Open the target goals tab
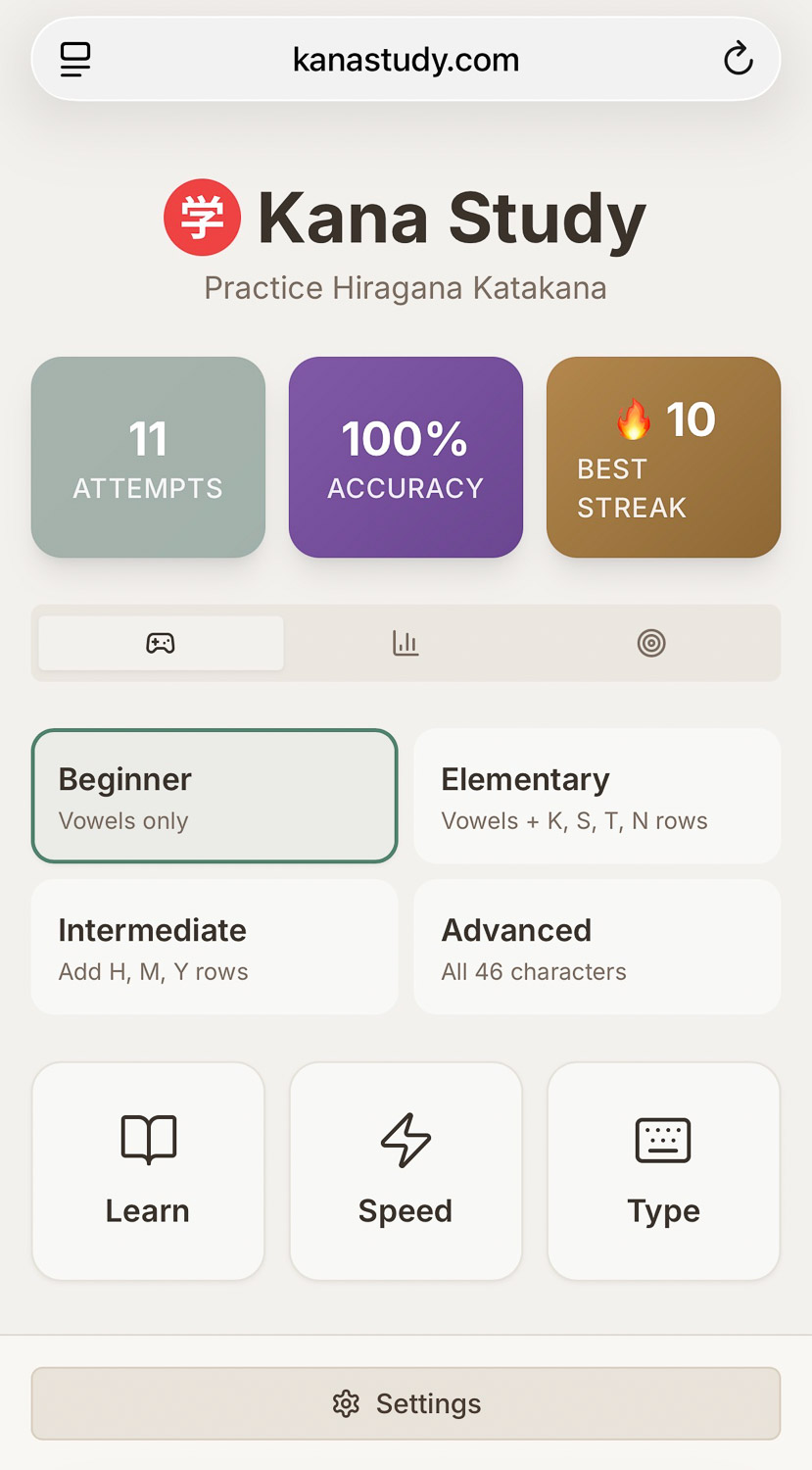 [651, 643]
